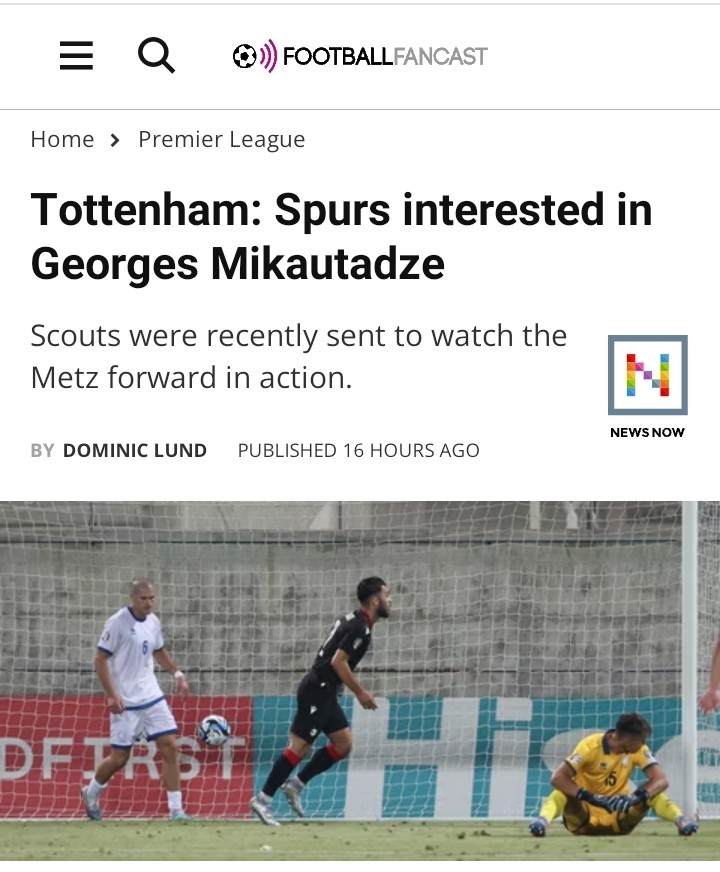Open the Home breadcrumb link

(x=62, y=140)
